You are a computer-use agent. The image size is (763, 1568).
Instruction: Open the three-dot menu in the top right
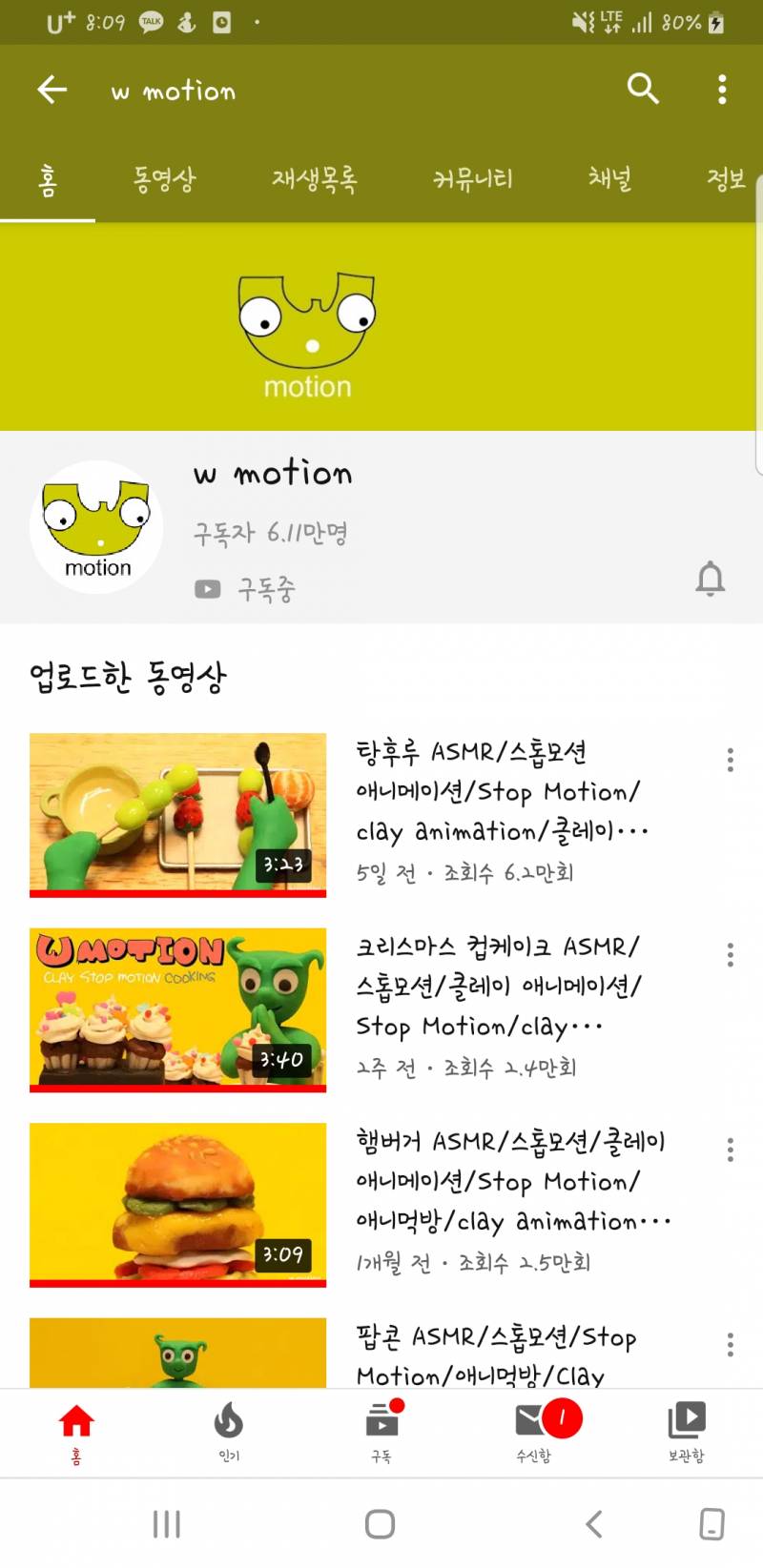click(x=722, y=89)
